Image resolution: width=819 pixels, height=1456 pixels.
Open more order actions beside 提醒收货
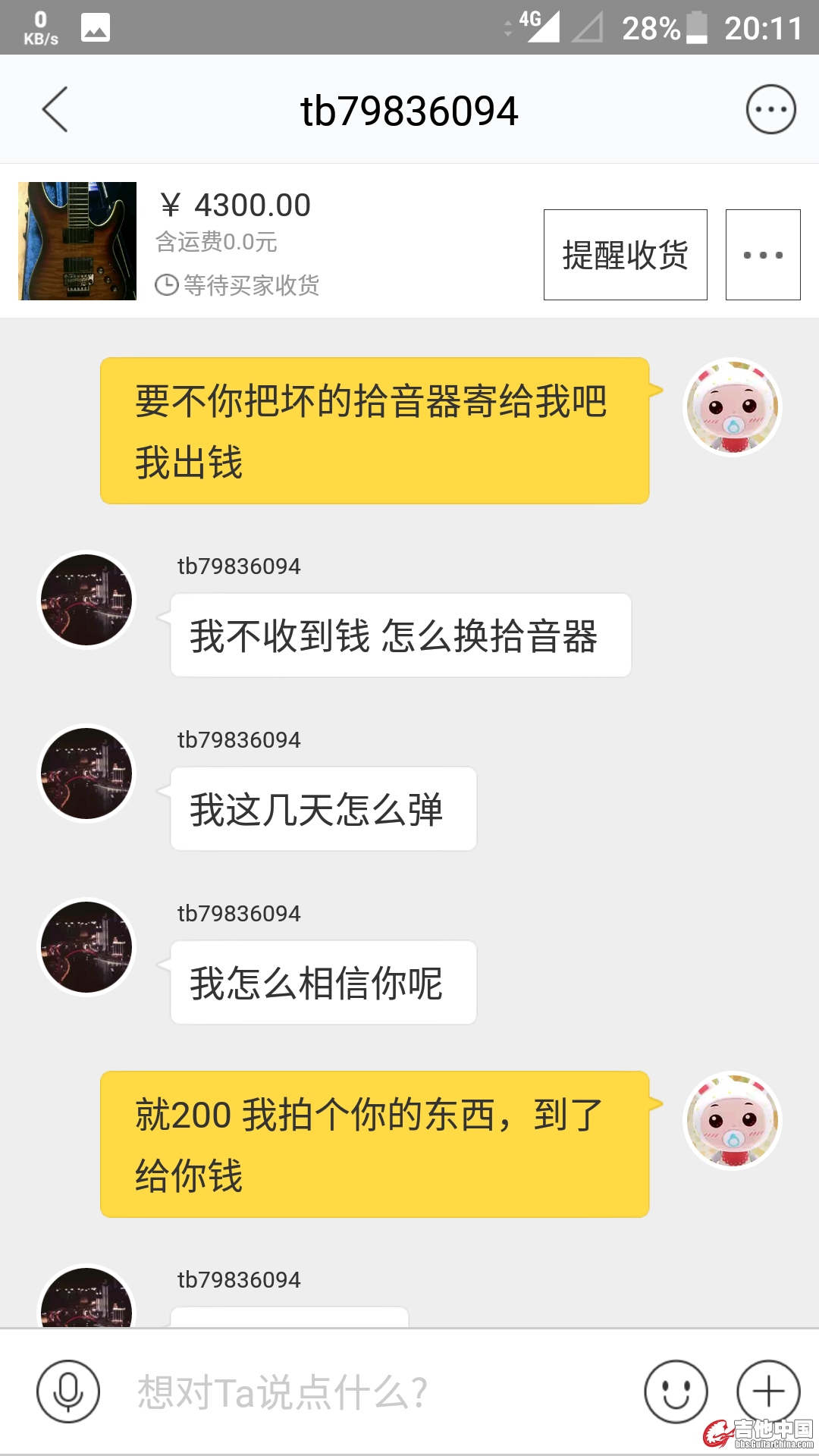762,255
